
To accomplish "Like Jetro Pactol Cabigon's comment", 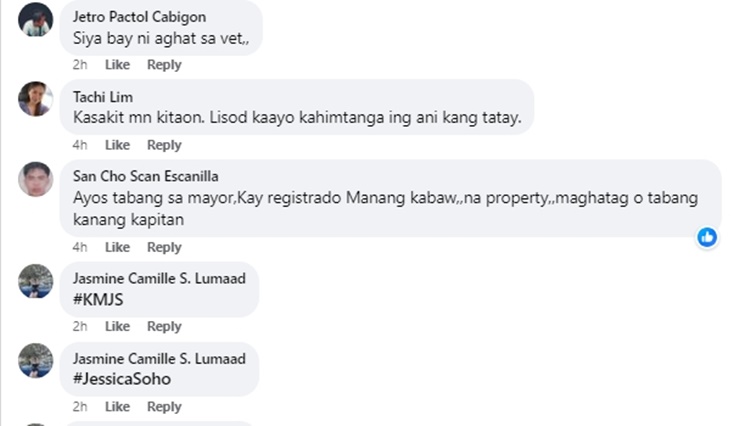I will 118,65.
